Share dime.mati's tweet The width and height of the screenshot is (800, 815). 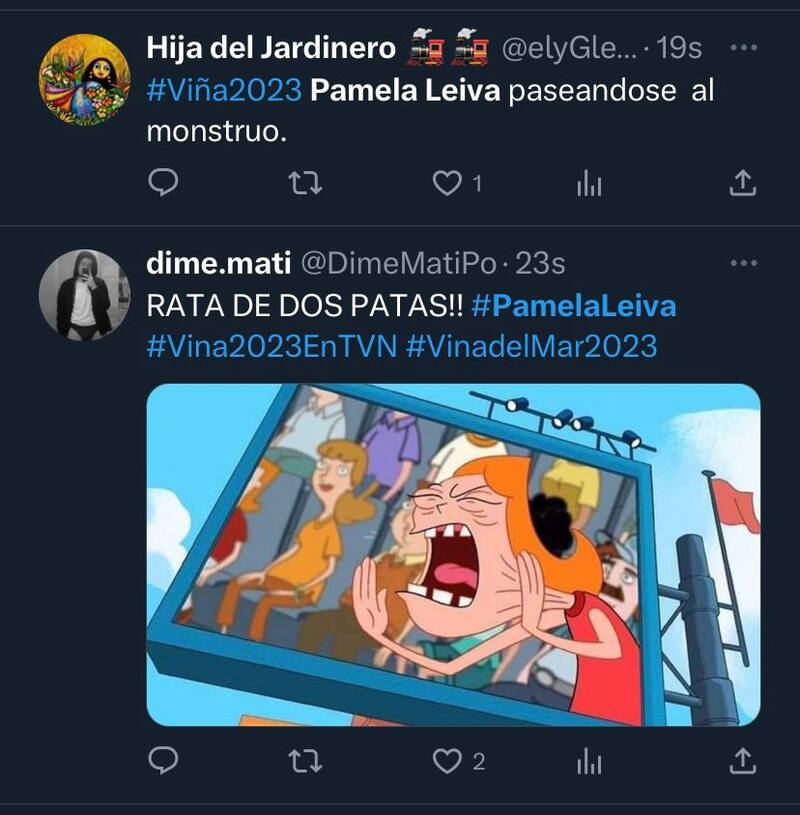point(741,762)
